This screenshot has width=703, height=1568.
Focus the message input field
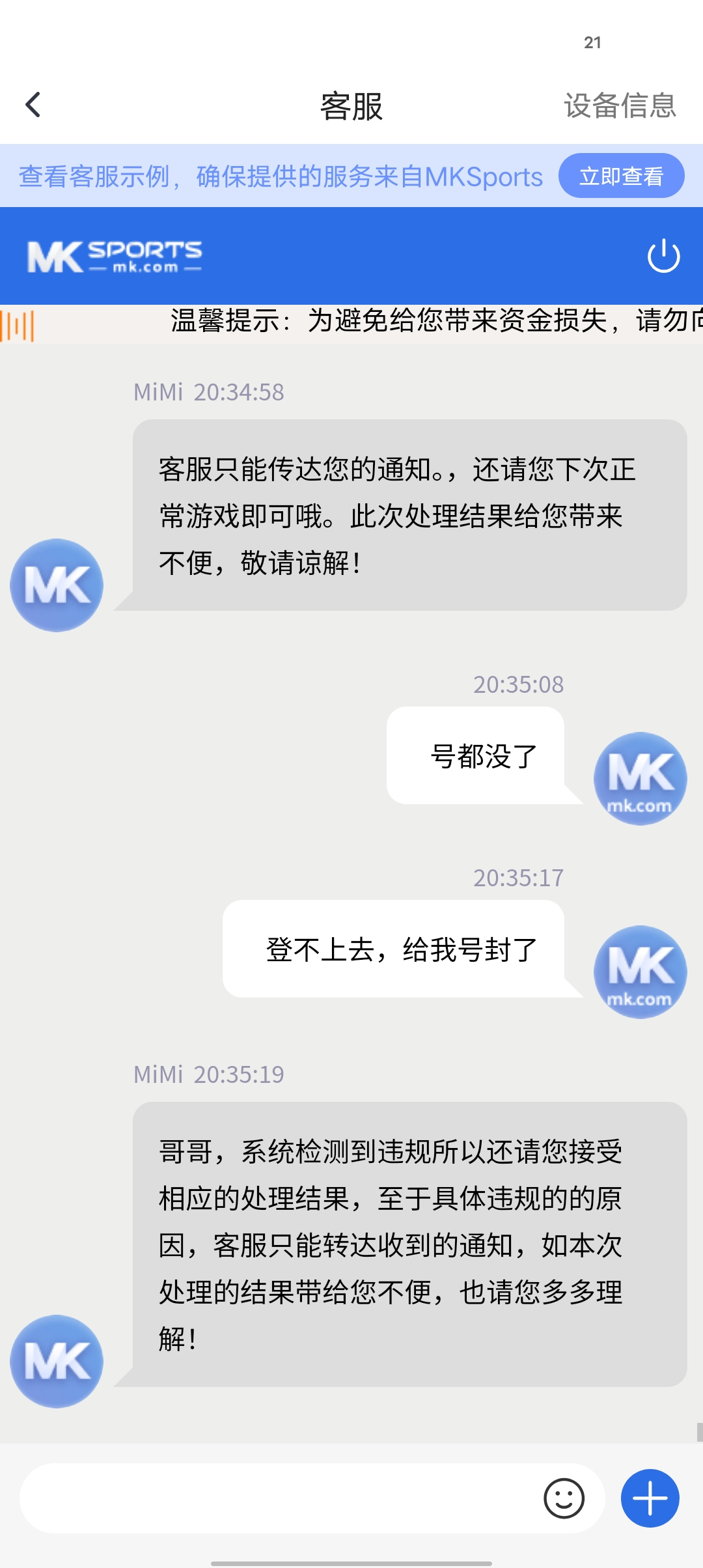280,1498
